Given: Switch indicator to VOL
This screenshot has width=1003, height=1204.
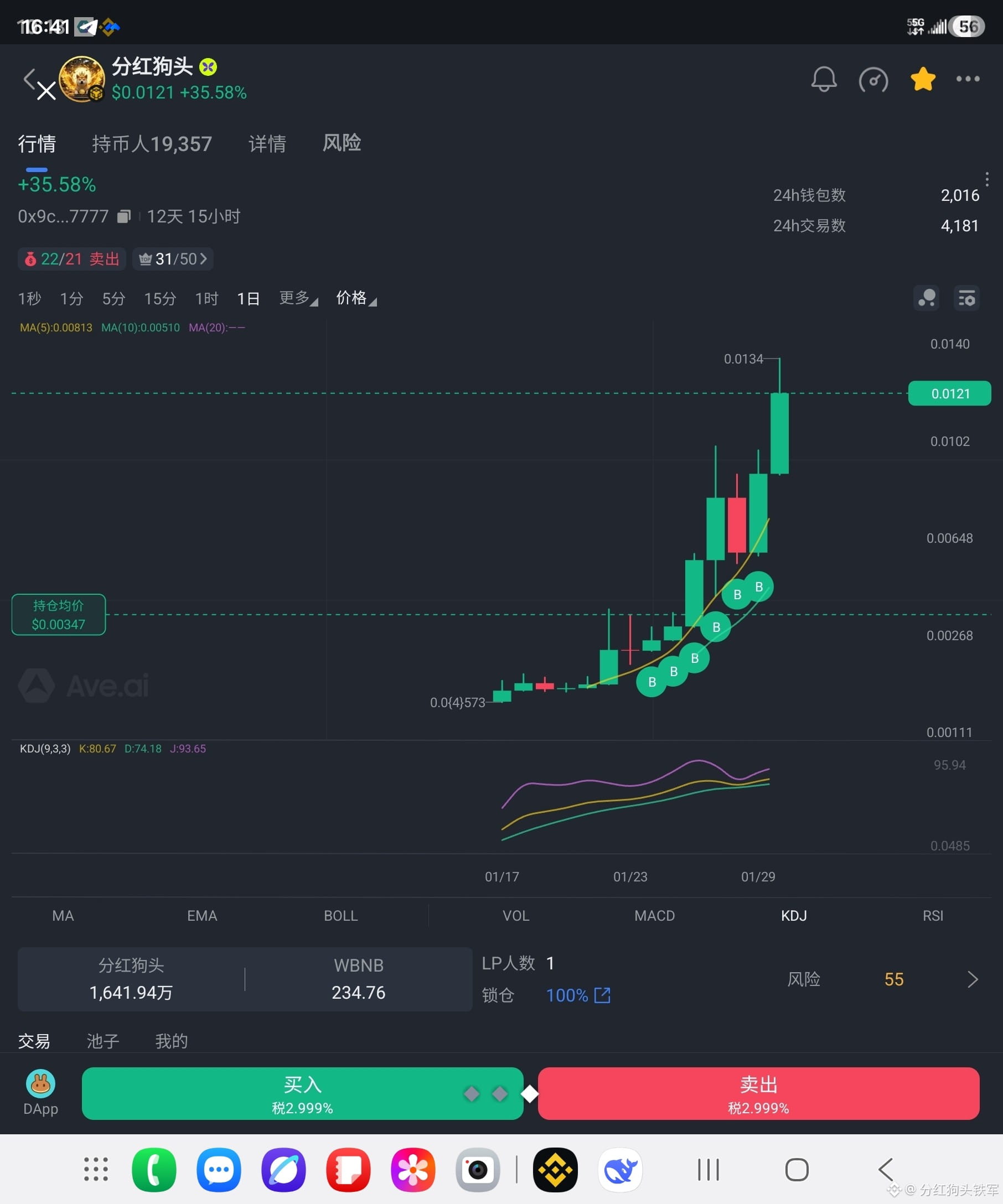Looking at the screenshot, I should pyautogui.click(x=515, y=916).
